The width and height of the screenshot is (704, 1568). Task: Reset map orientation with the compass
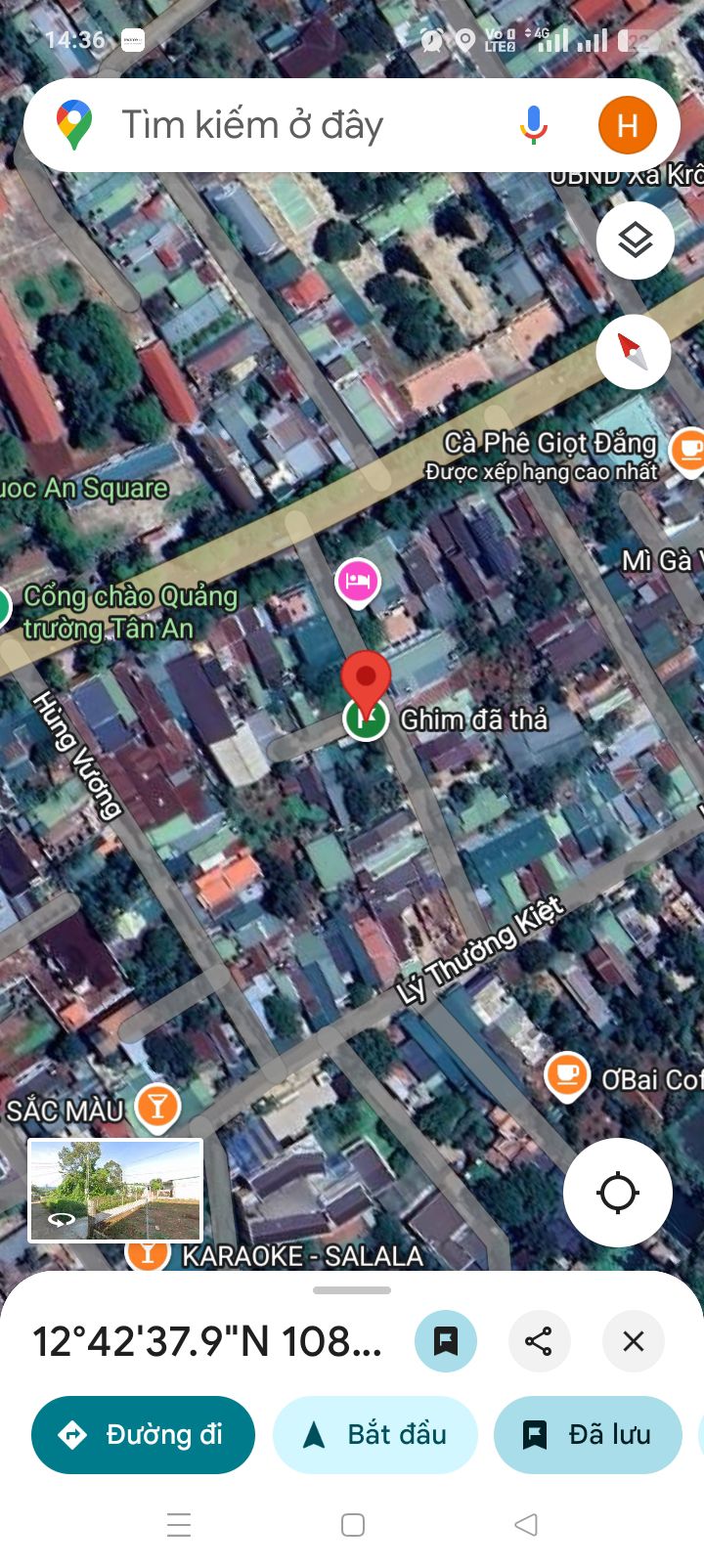pos(634,351)
